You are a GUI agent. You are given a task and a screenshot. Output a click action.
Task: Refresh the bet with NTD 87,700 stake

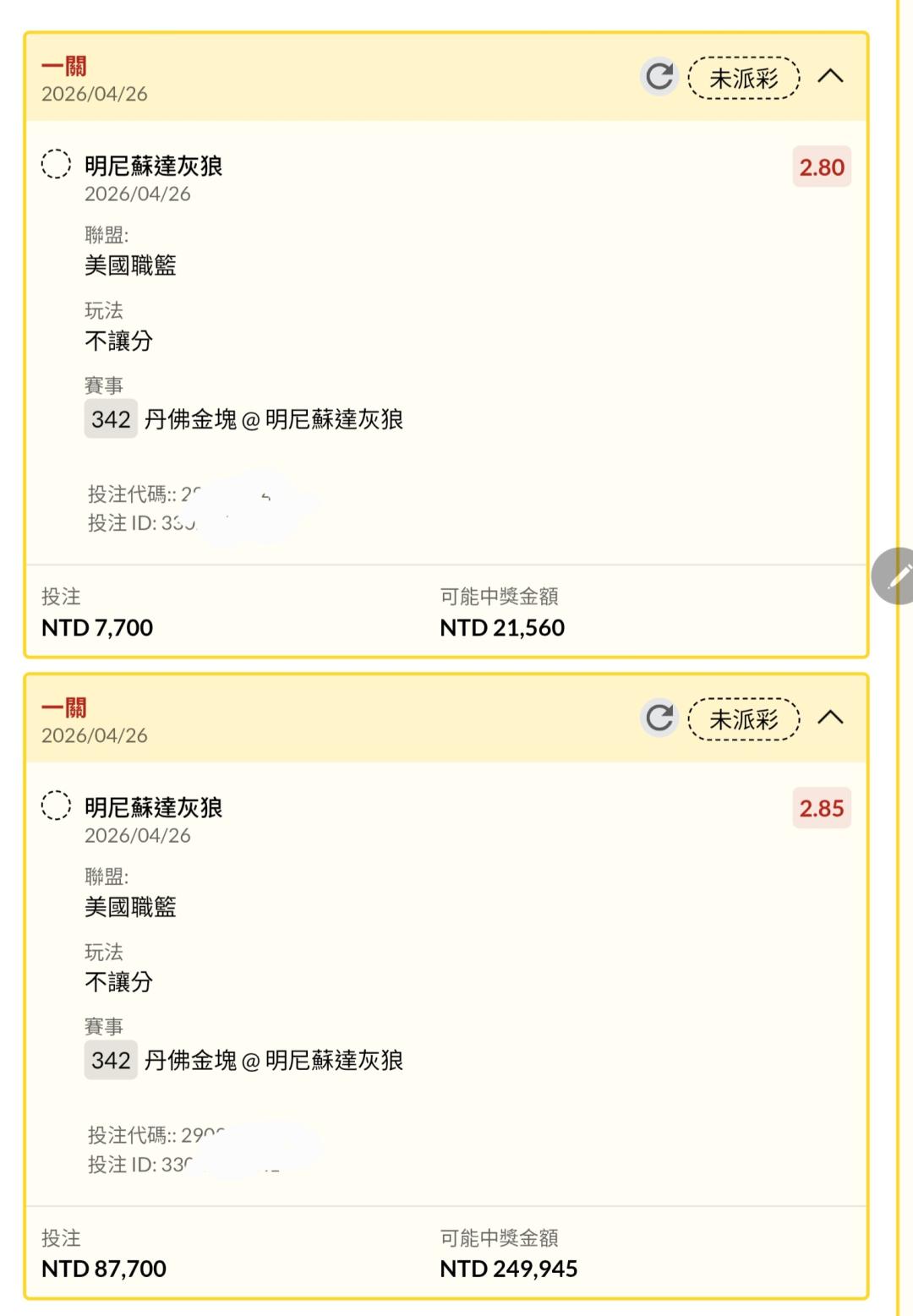(x=659, y=718)
